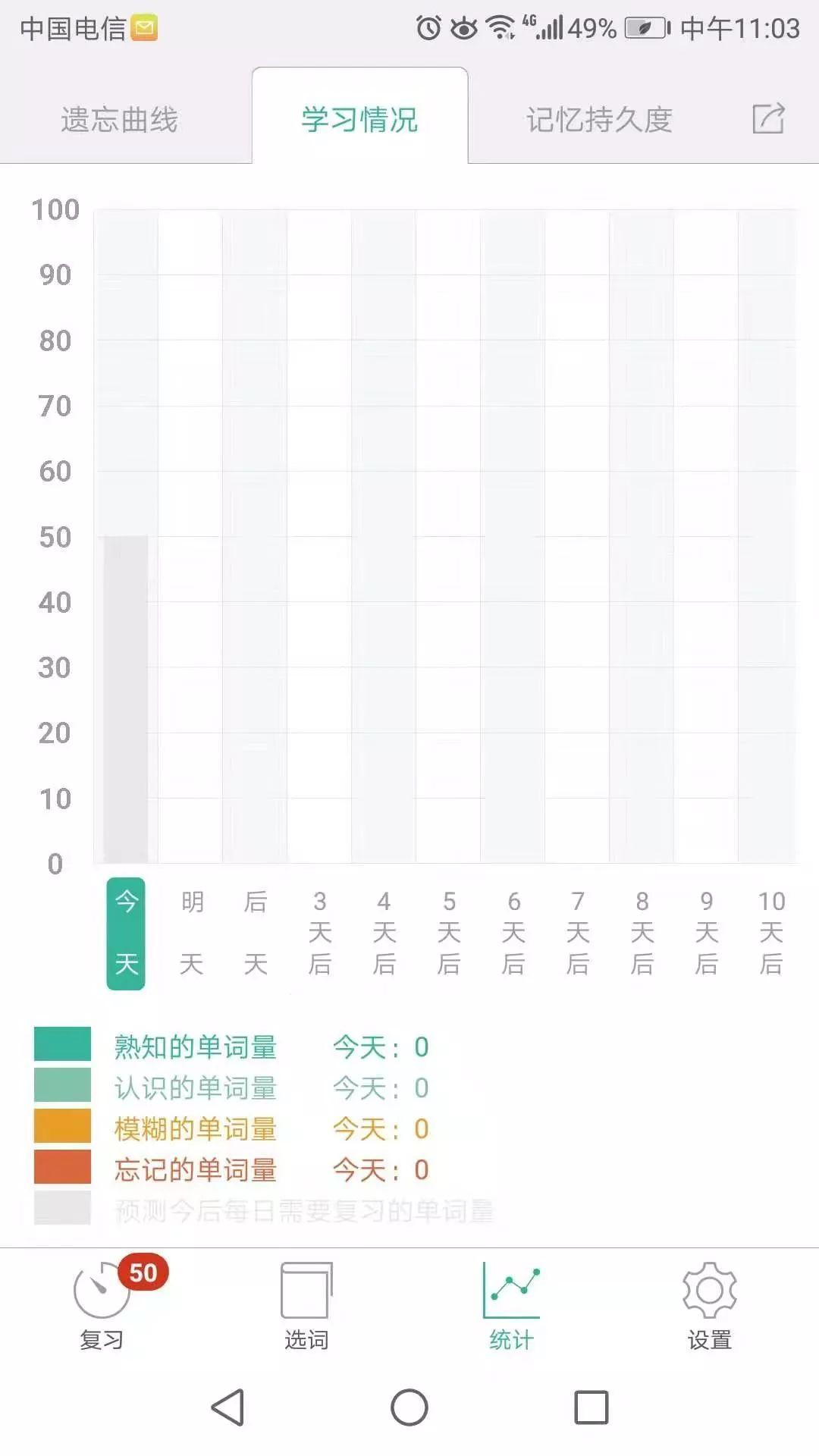Select the 学习情况 tab

pyautogui.click(x=359, y=120)
